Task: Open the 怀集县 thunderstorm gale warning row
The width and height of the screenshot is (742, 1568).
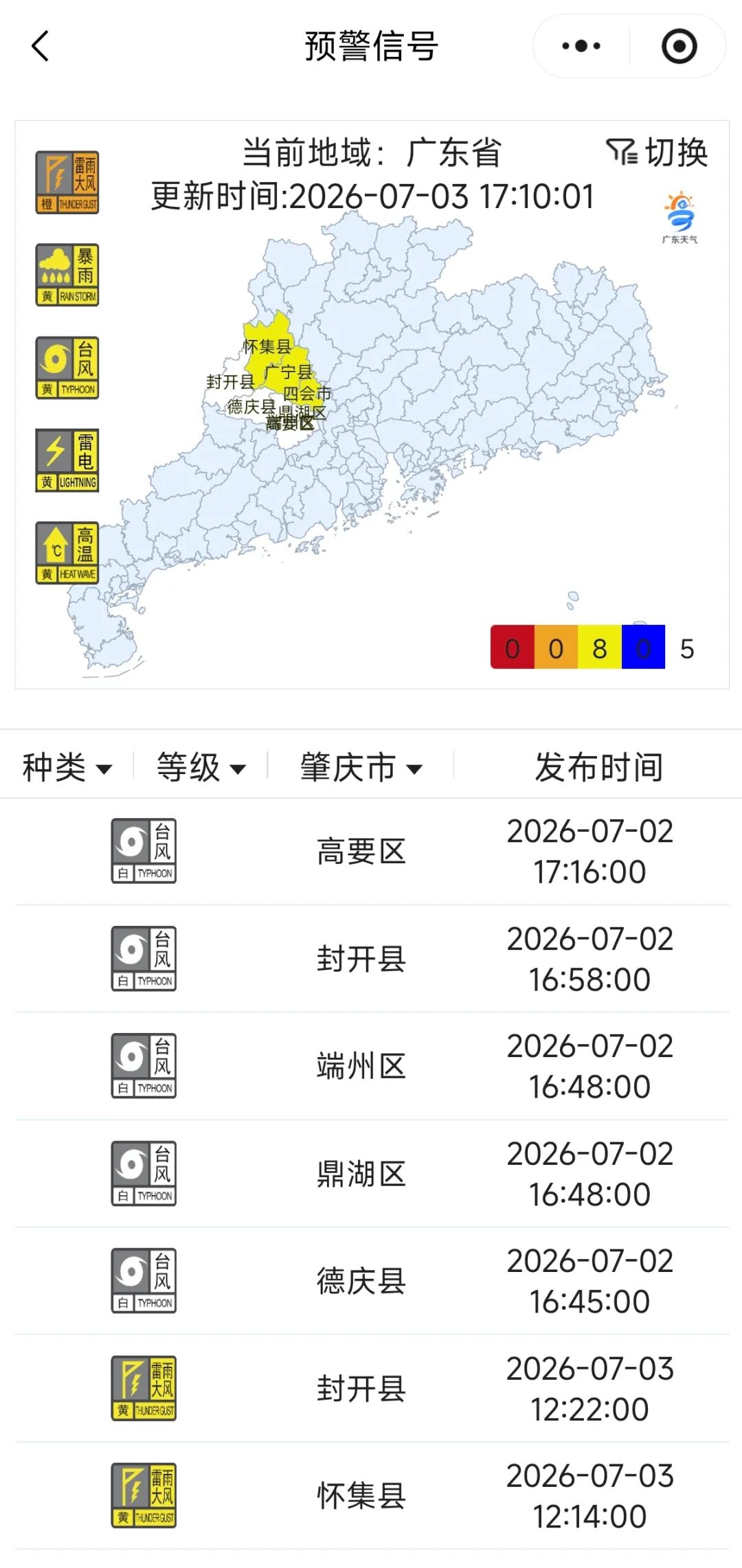Action: click(x=372, y=1496)
